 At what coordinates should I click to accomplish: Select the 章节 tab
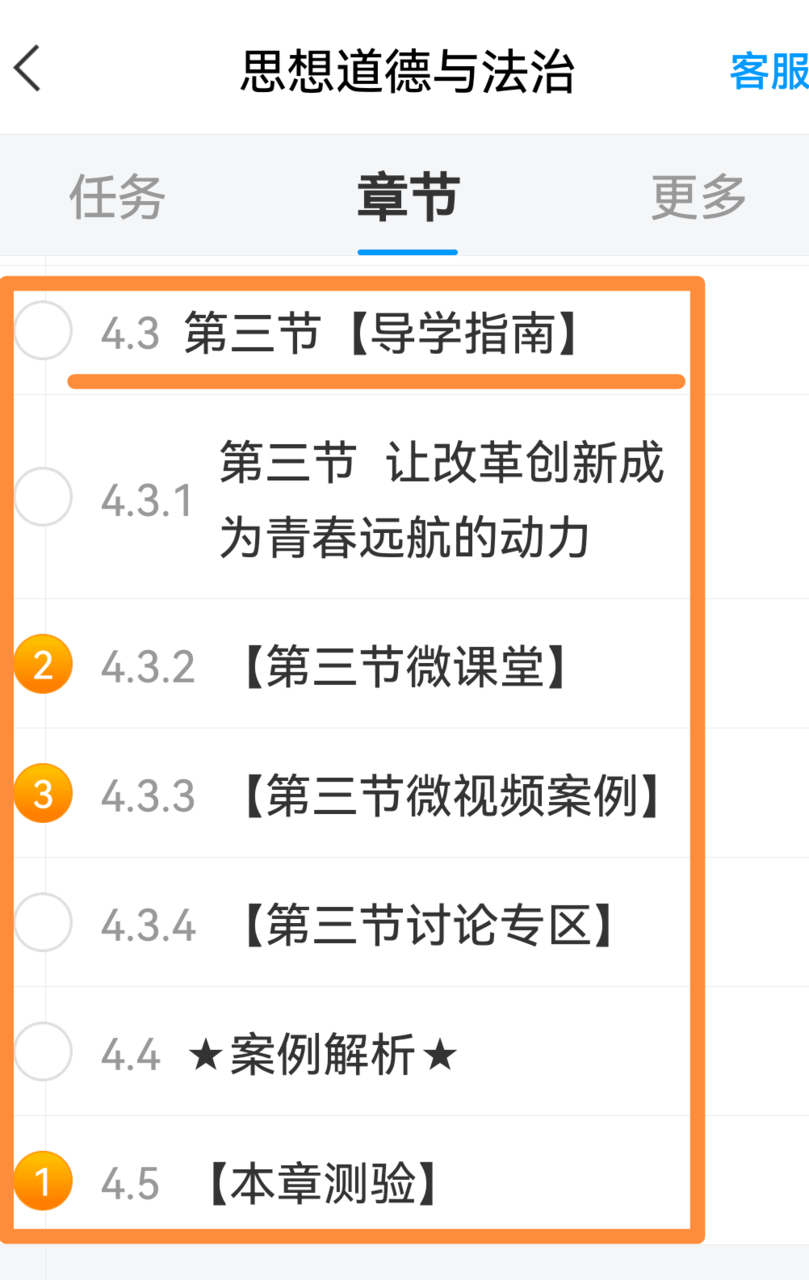click(x=406, y=197)
